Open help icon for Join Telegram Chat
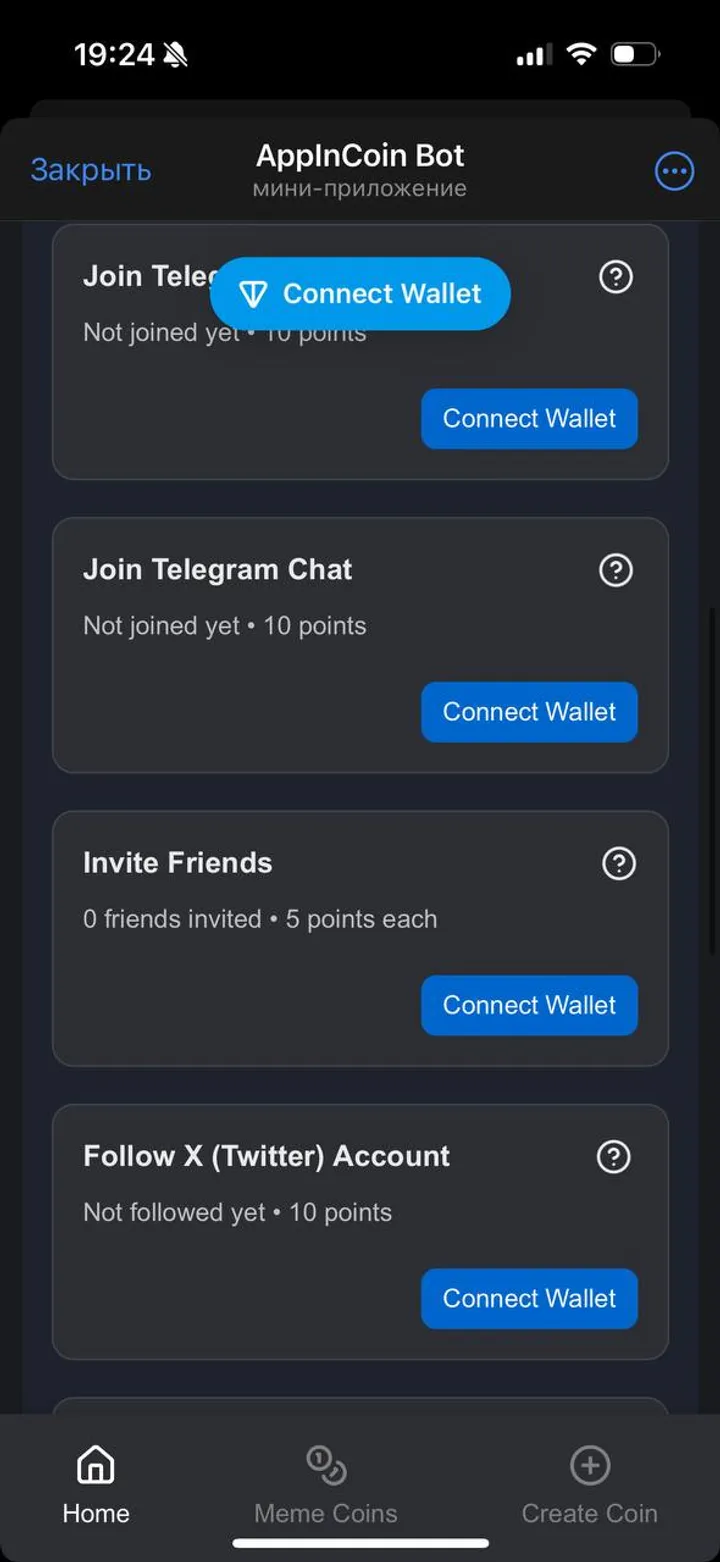 click(x=616, y=570)
